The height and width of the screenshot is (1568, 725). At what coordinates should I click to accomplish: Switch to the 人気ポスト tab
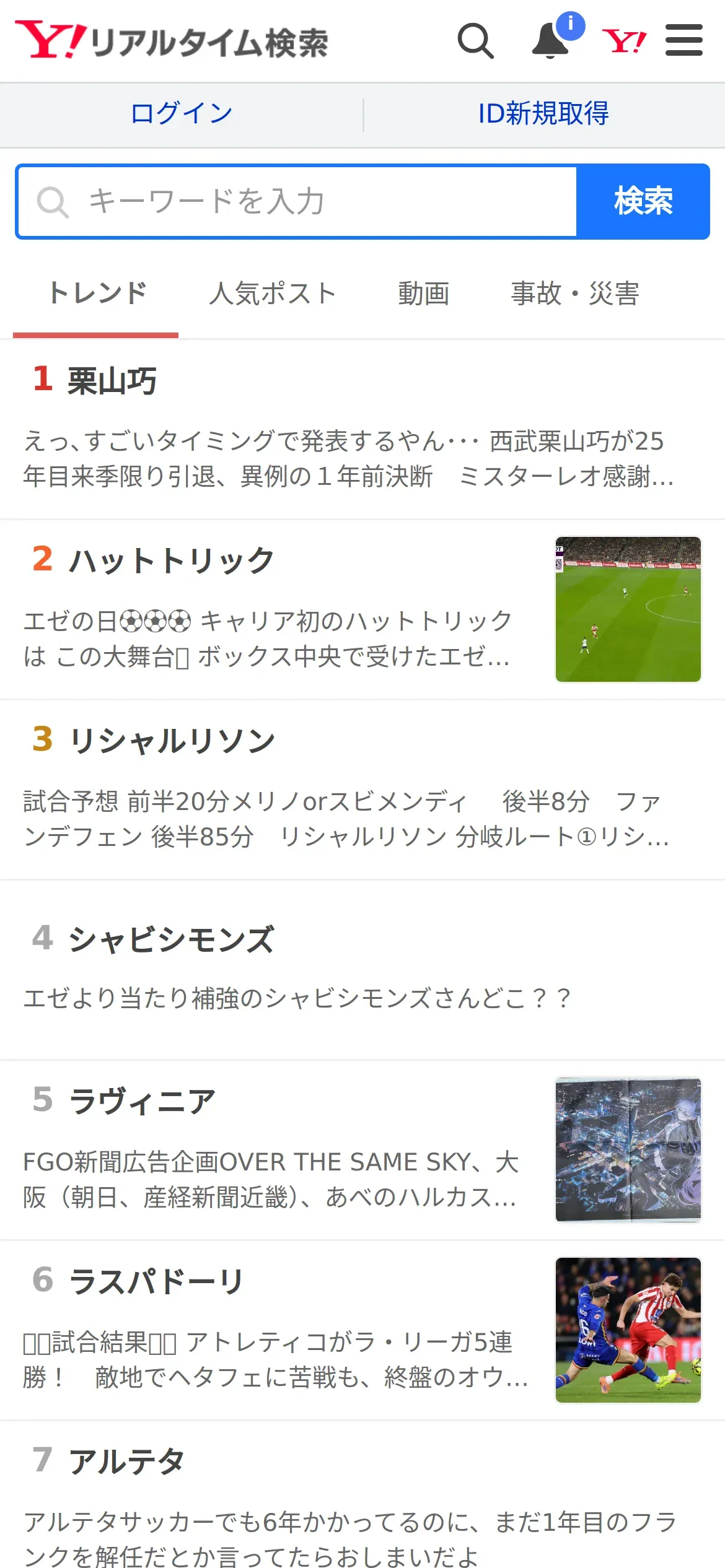pos(273,294)
